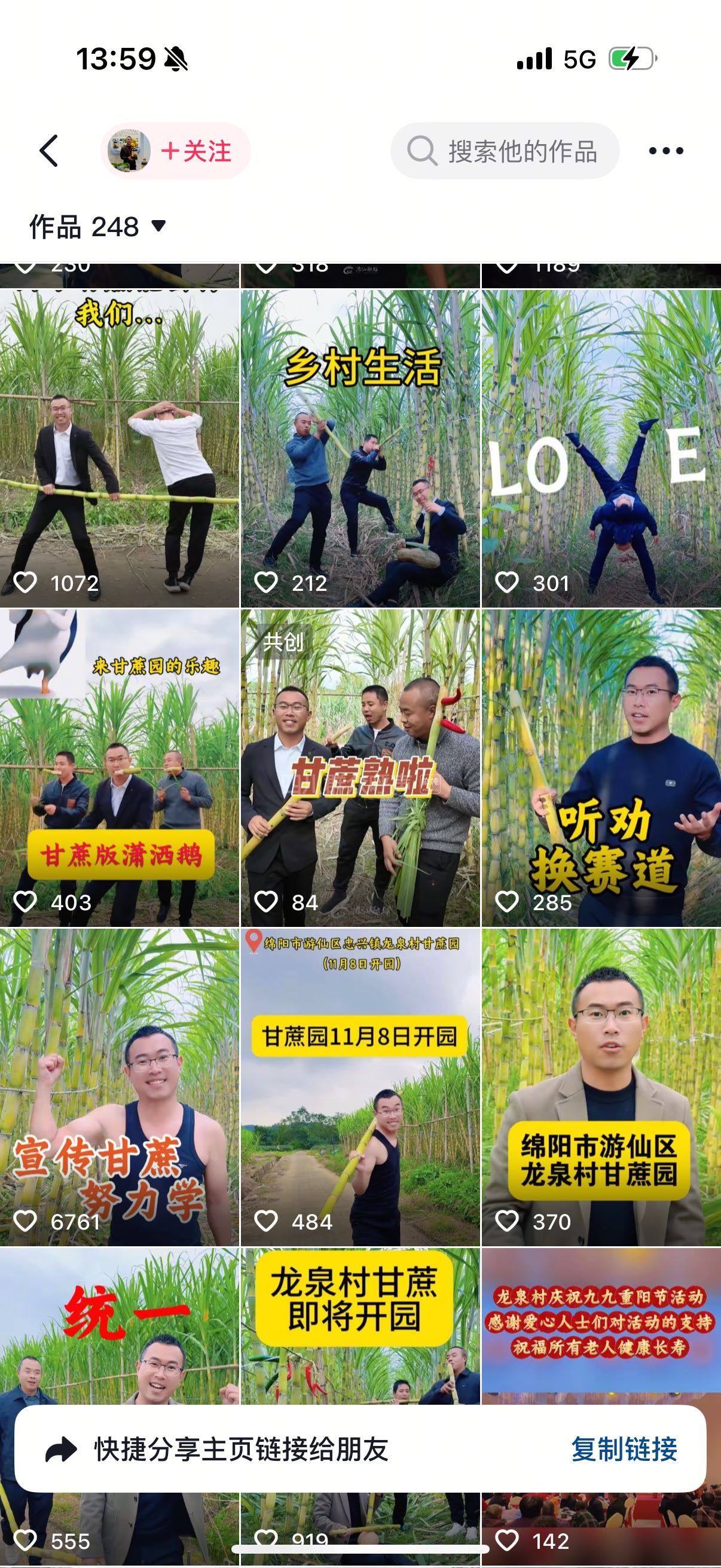Open the 甘蔗版潇洒鹅 video
Image resolution: width=721 pixels, height=1568 pixels.
coord(119,768)
